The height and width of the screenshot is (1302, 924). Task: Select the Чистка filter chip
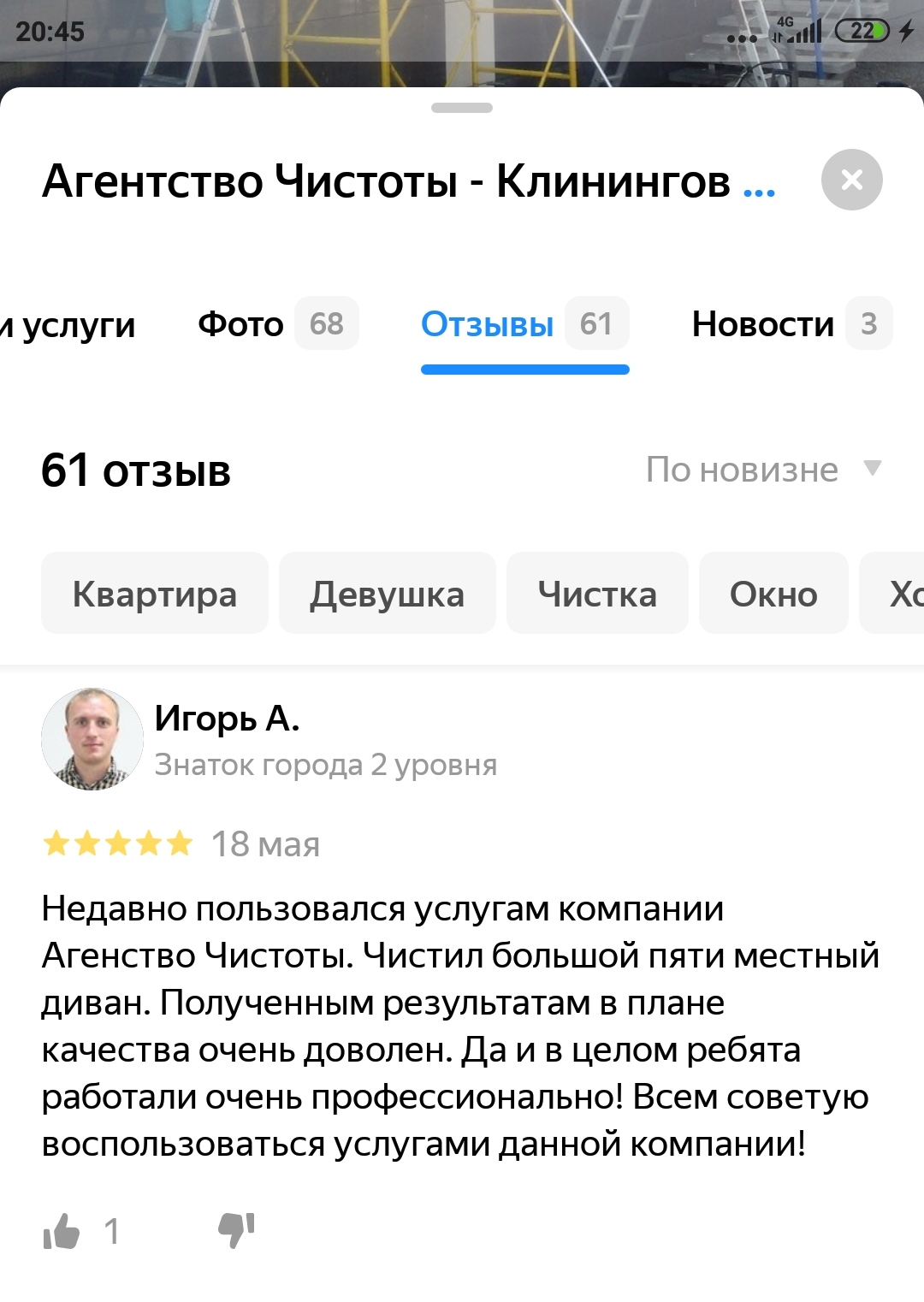coord(597,593)
